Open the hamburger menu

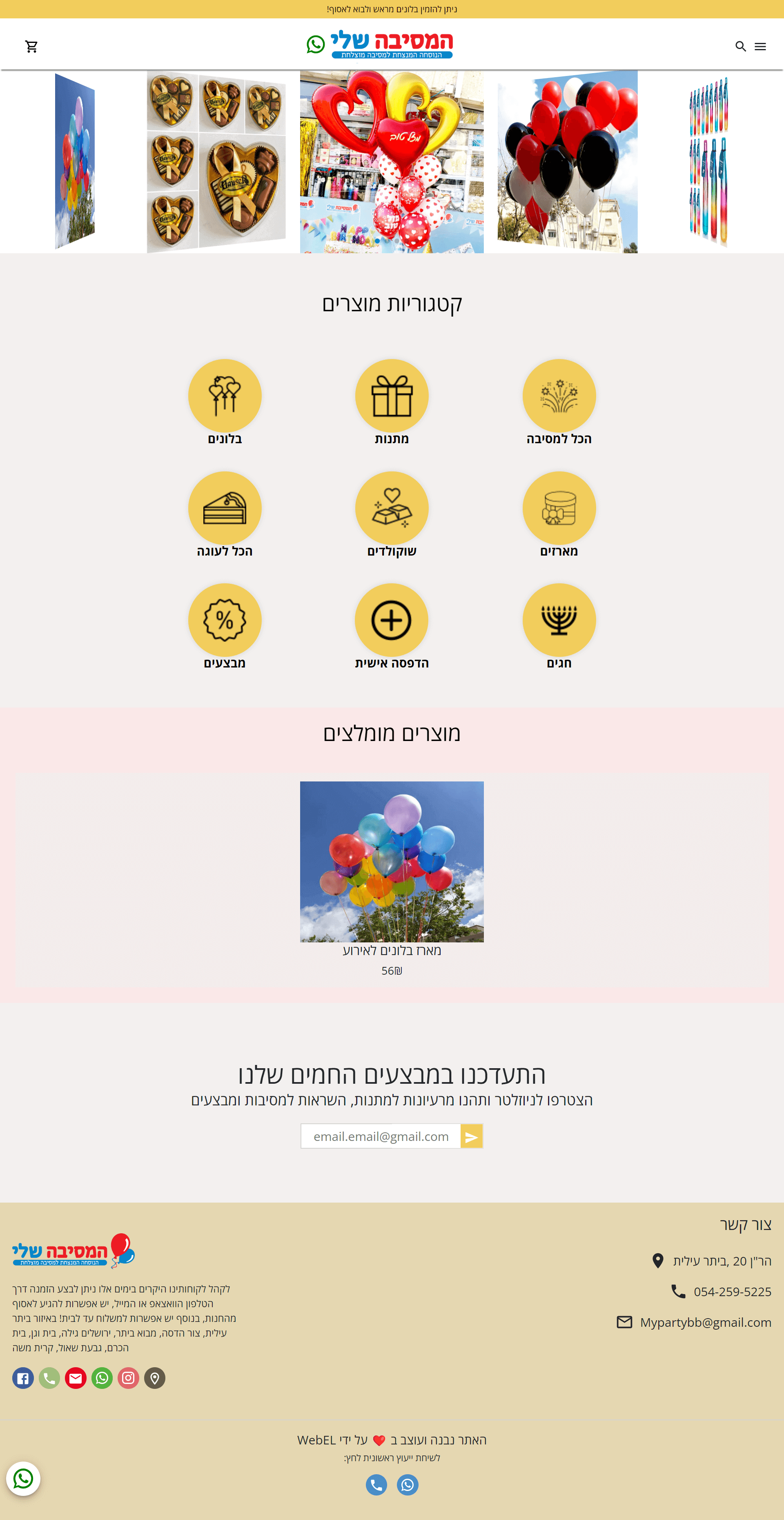point(760,46)
